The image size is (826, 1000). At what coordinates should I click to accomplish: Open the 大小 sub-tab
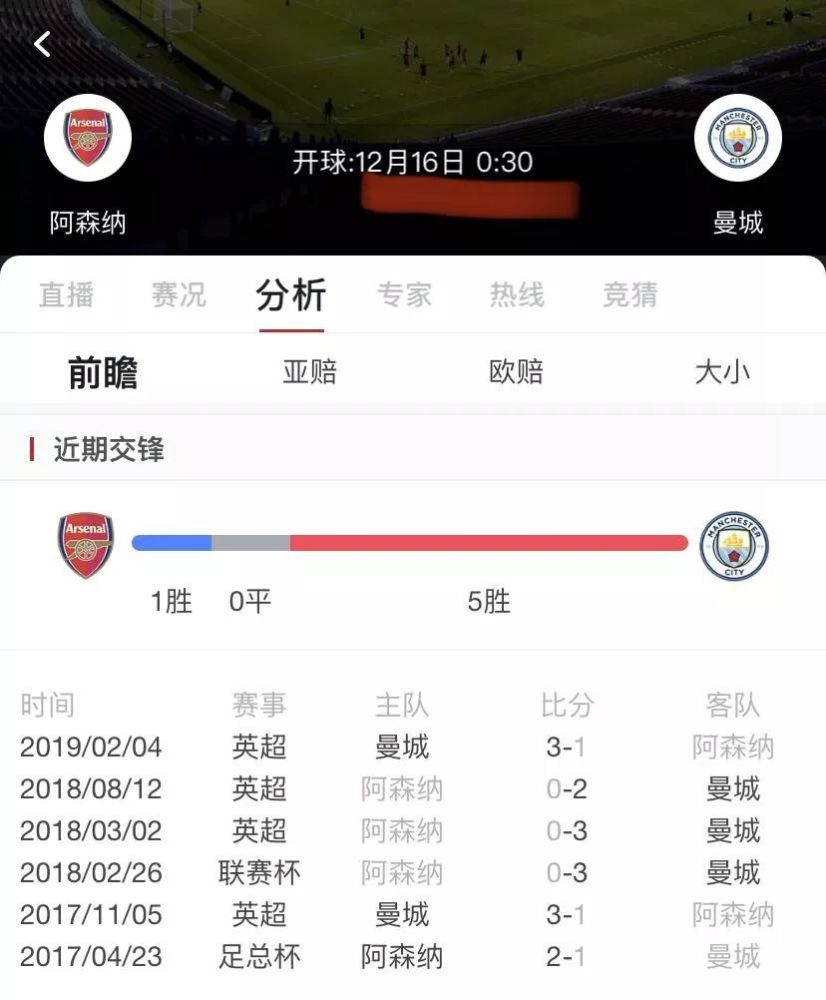tap(722, 372)
